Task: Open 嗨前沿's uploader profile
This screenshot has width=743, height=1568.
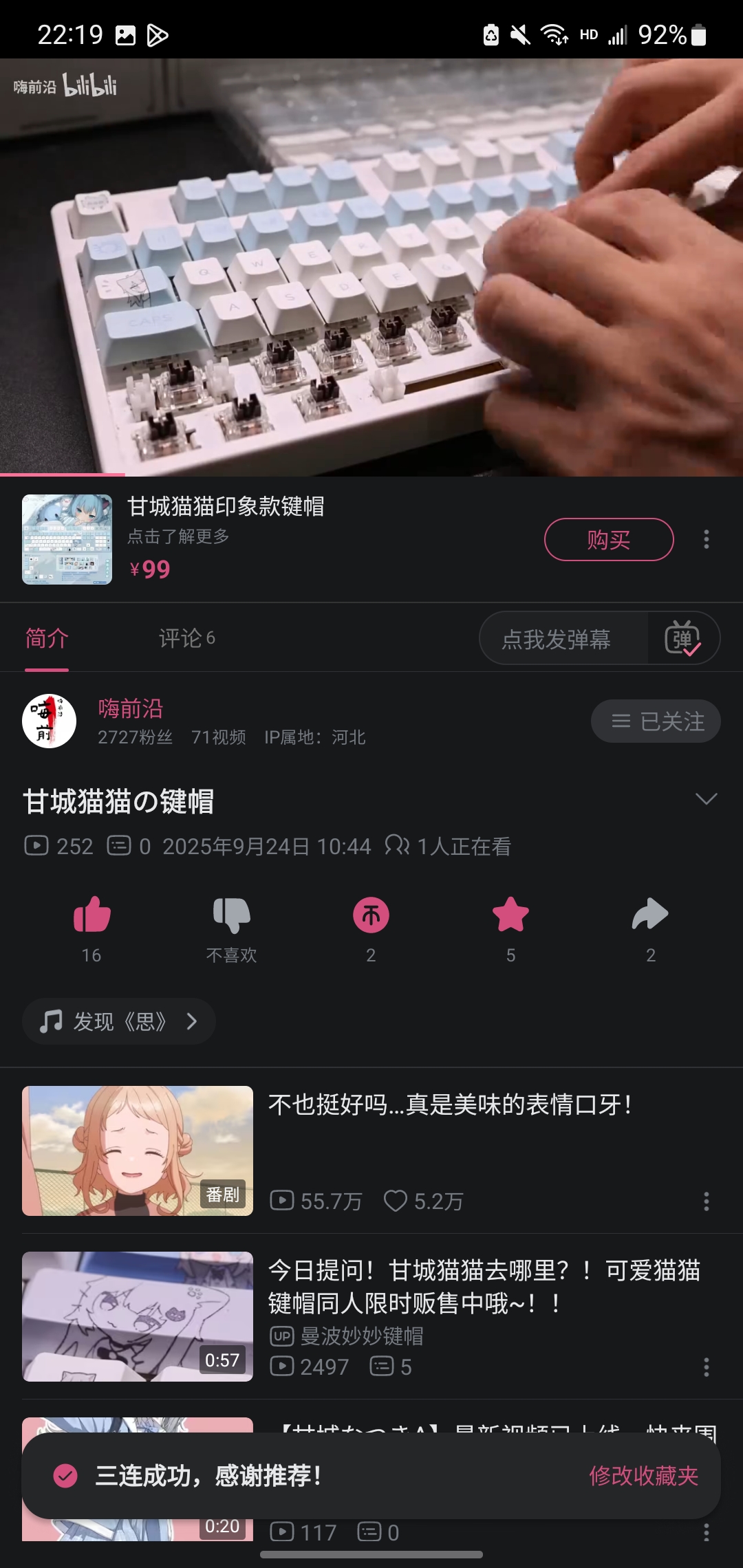Action: pos(50,721)
